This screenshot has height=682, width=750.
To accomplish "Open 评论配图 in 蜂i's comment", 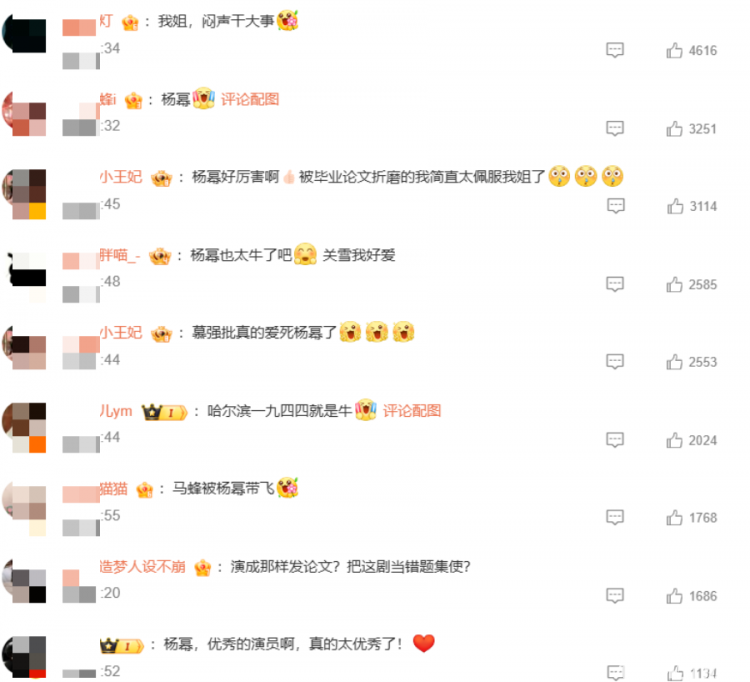I will click(x=250, y=100).
